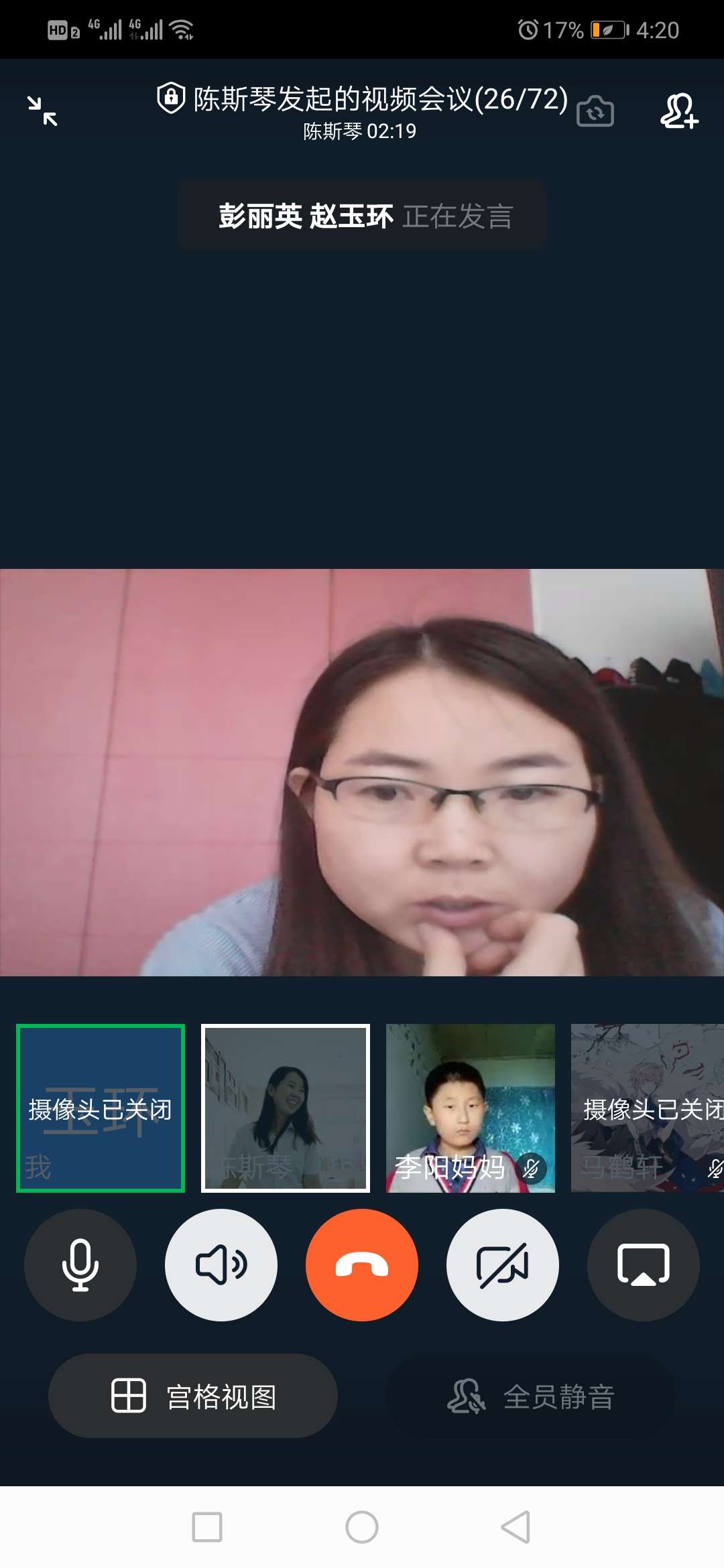Toggle the speaker output
Screen dimensions: 724x1568
tap(221, 1264)
